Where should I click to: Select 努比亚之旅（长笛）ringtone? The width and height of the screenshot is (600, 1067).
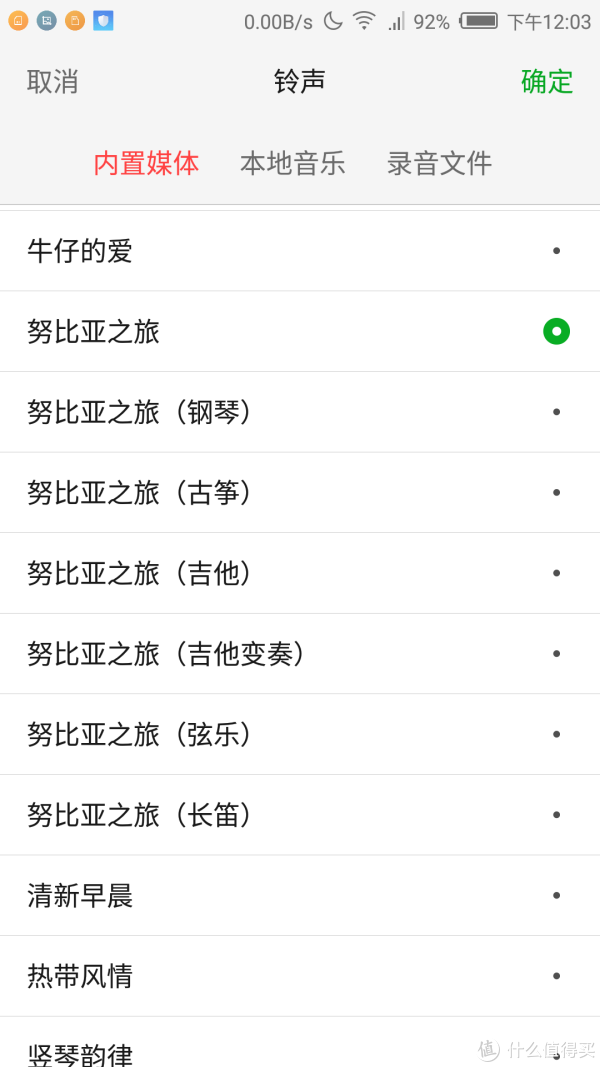[x=300, y=815]
